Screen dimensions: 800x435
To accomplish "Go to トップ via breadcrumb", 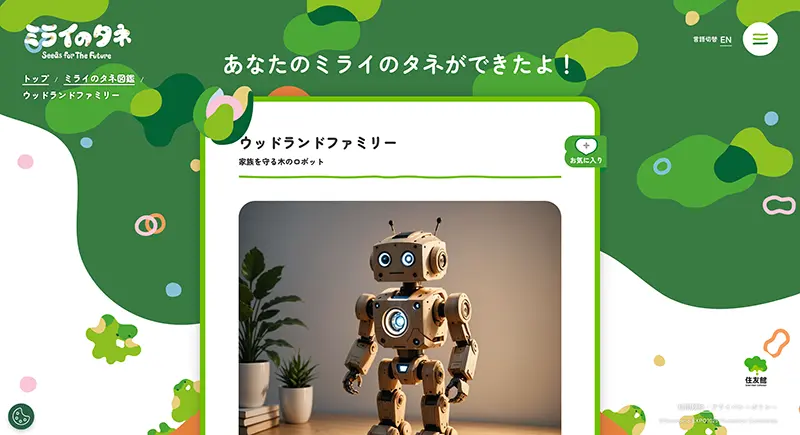I will point(36,78).
